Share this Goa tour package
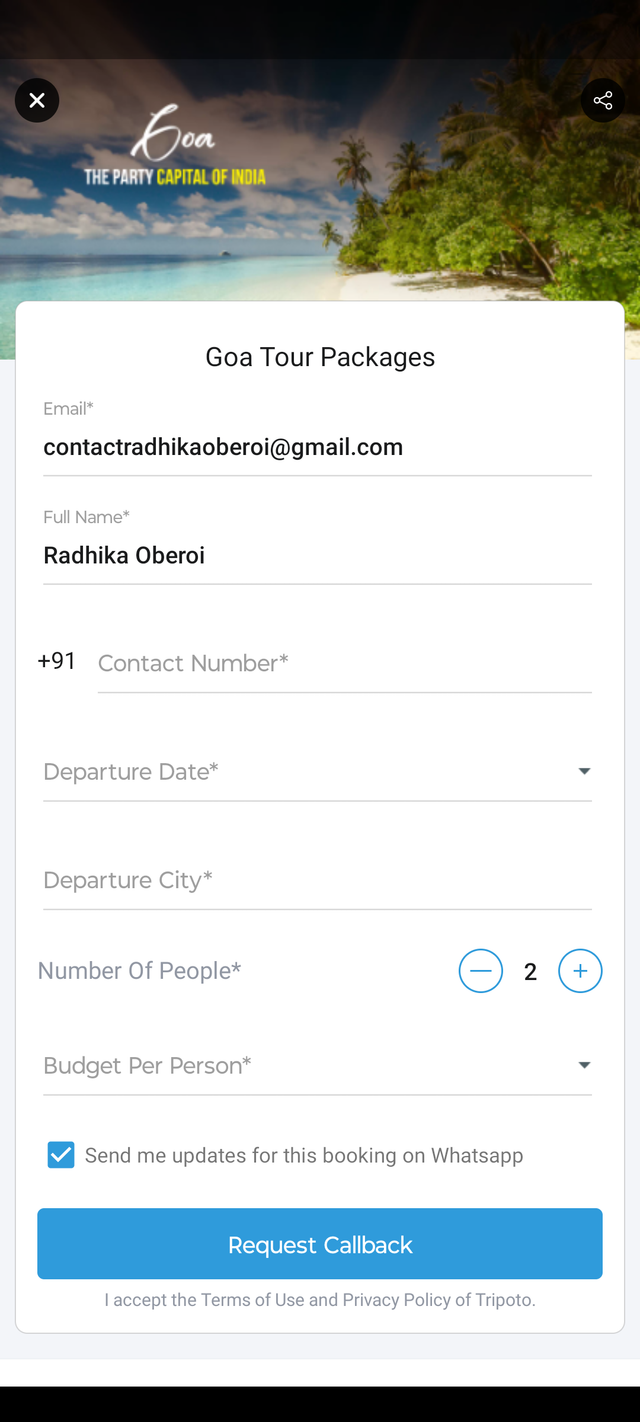This screenshot has height=1422, width=640. (603, 100)
